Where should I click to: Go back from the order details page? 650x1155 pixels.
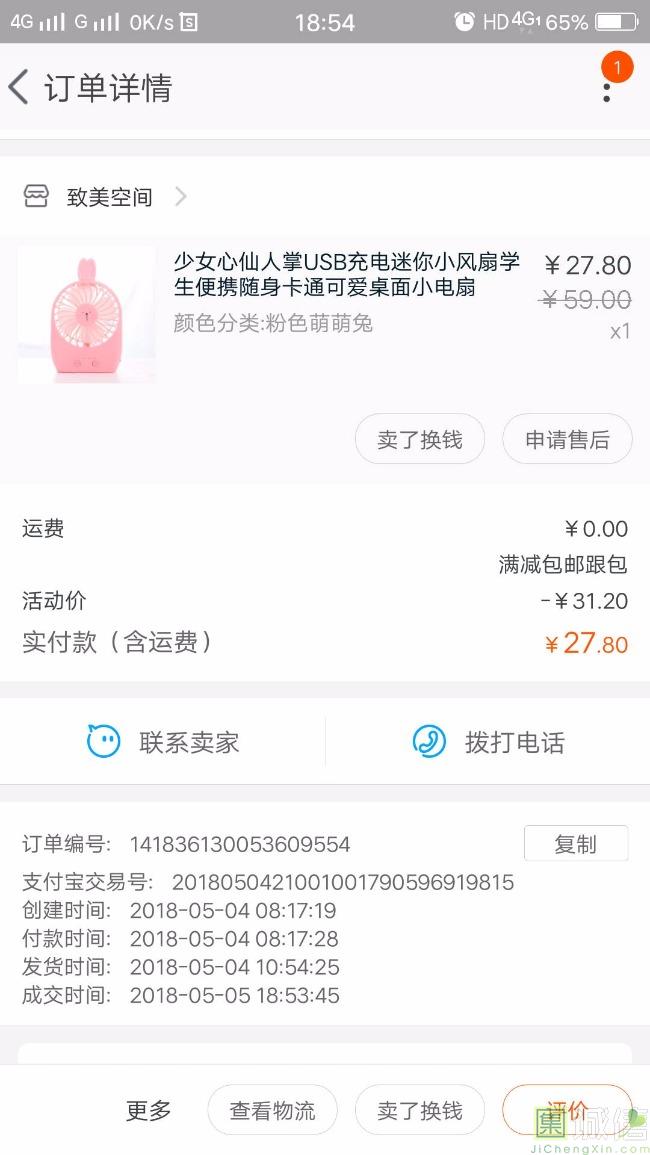(x=20, y=88)
